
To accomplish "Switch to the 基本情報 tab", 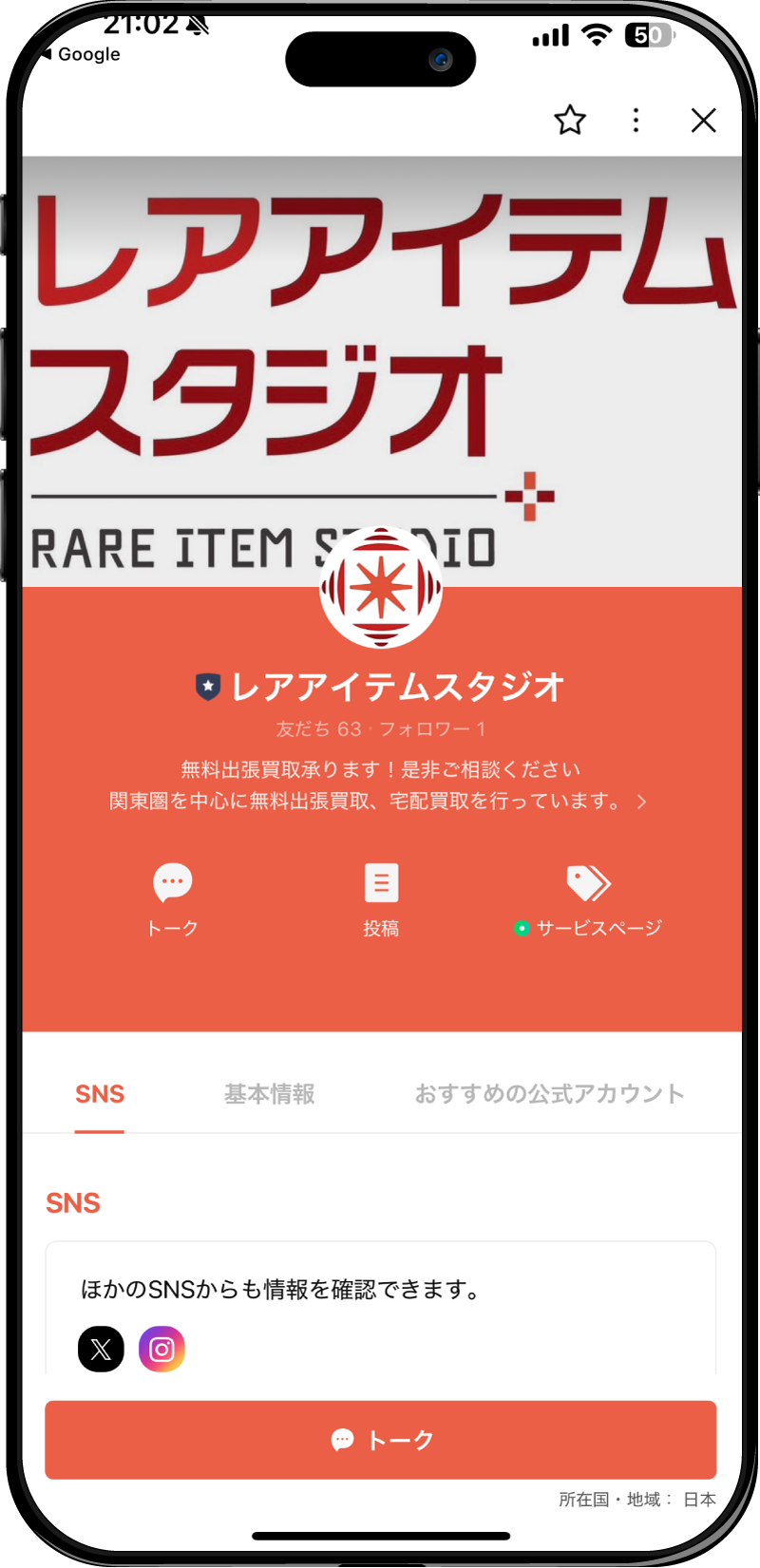I will click(x=270, y=1094).
